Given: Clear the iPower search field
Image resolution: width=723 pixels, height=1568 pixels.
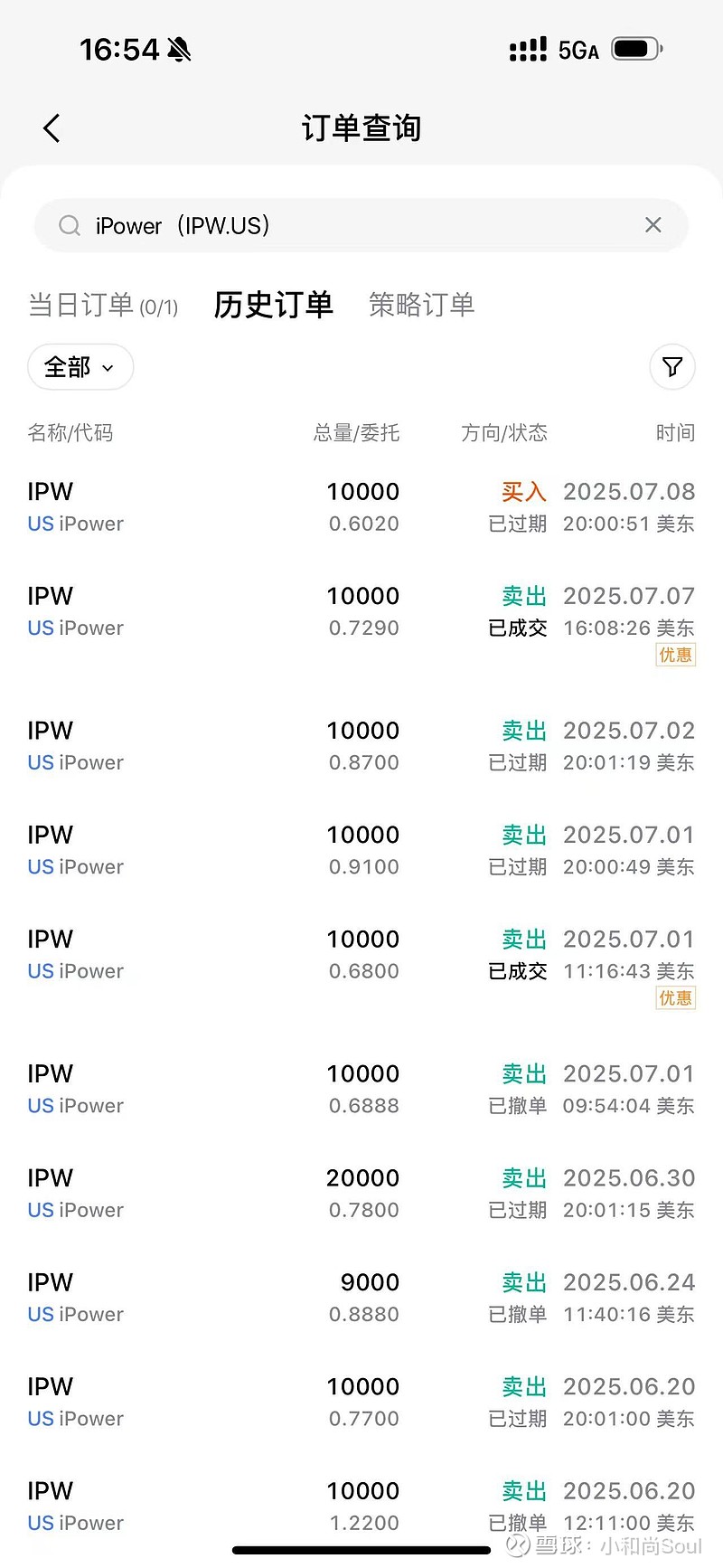Looking at the screenshot, I should (653, 225).
